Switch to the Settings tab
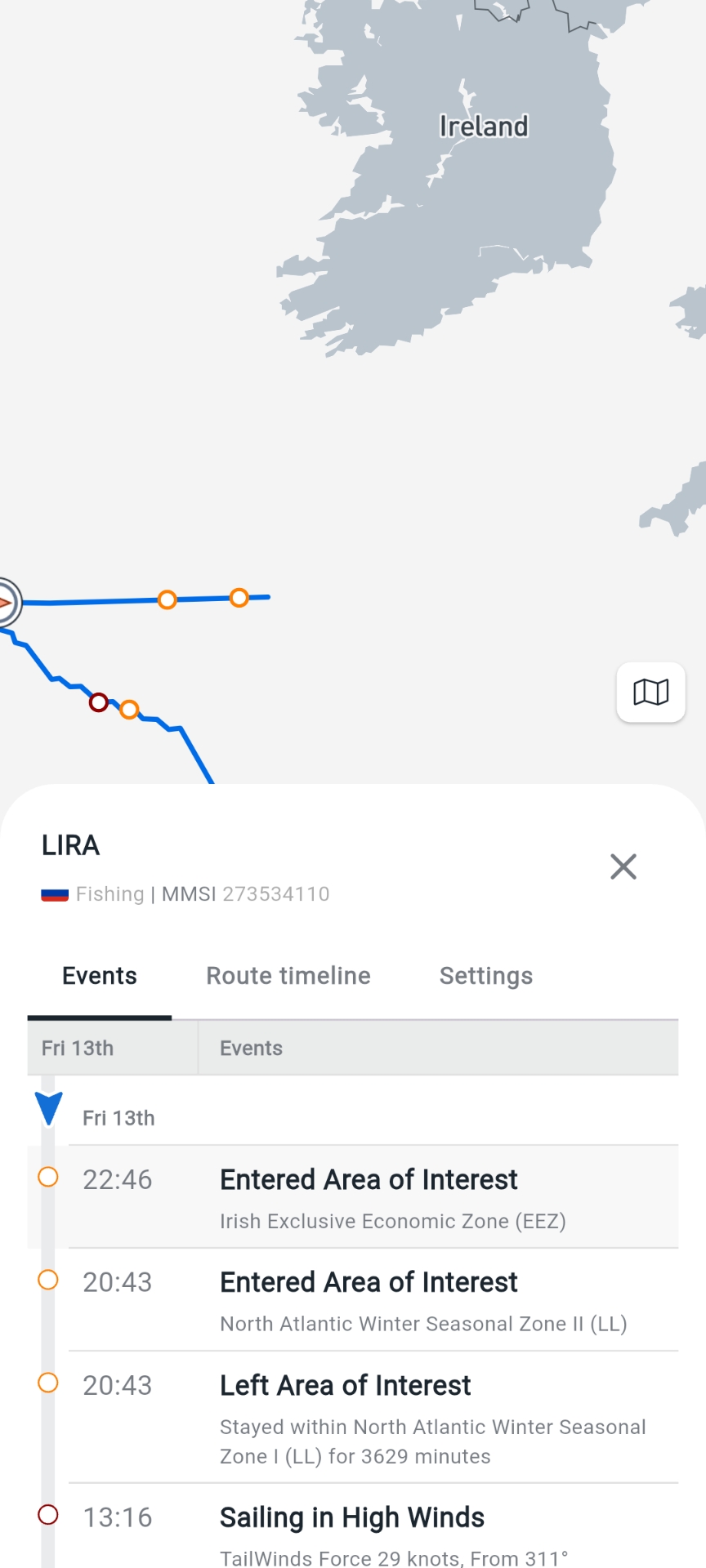Viewport: 706px width, 1568px height. tap(485, 976)
